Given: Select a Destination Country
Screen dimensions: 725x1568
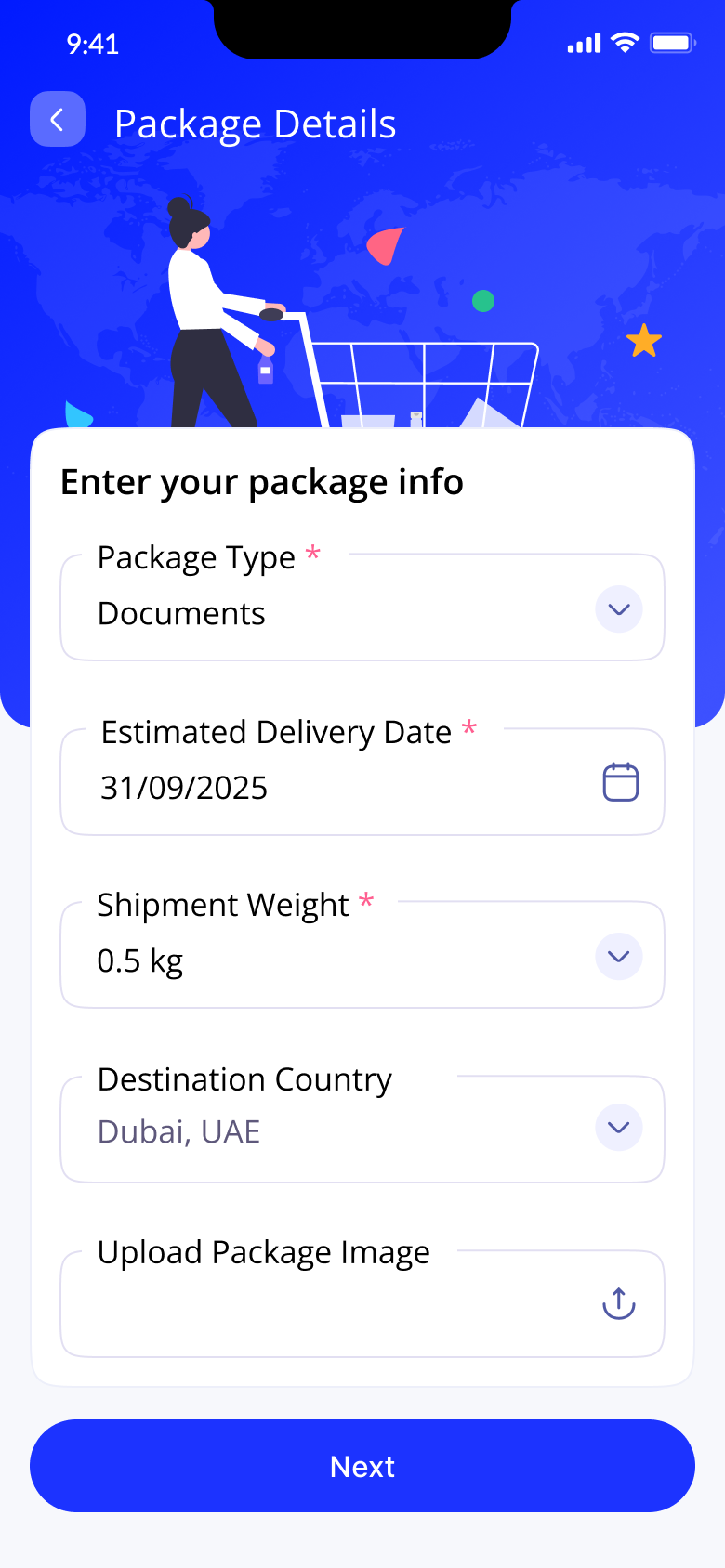Looking at the screenshot, I should click(618, 1128).
